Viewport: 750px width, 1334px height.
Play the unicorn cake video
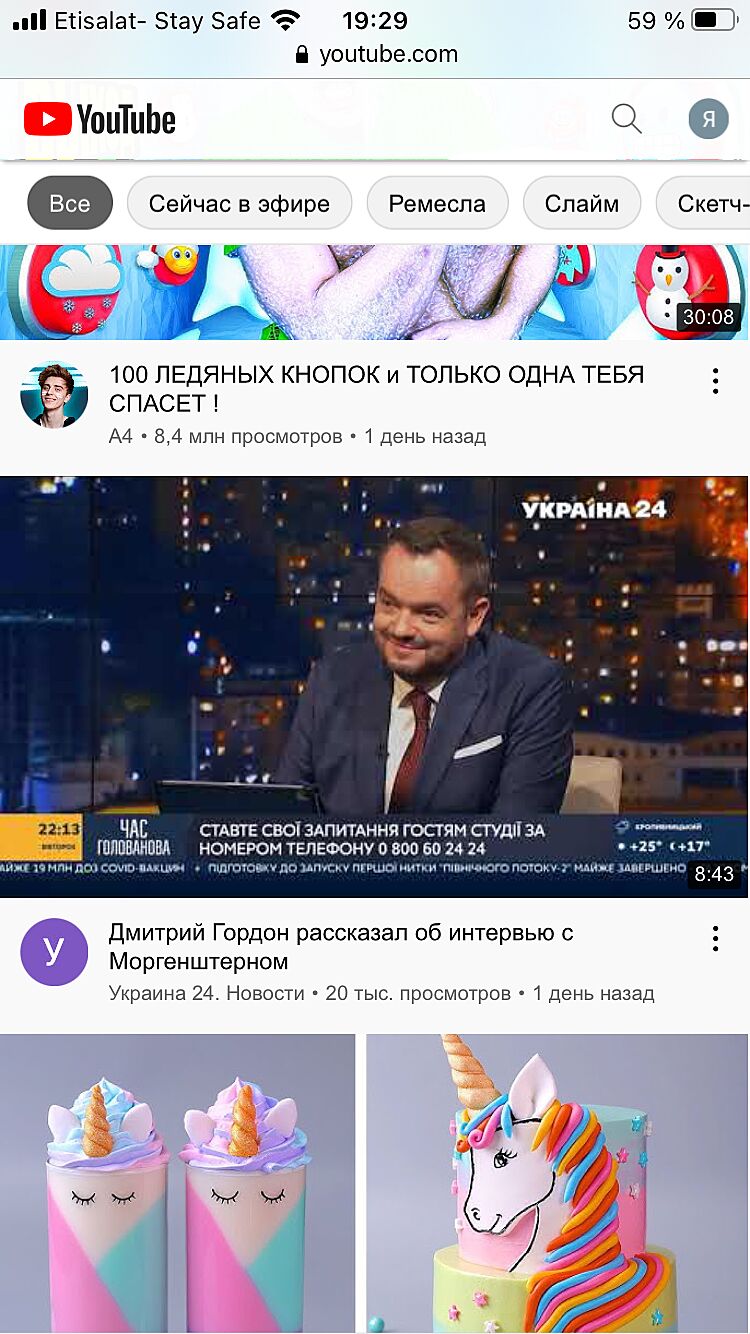point(374,1184)
